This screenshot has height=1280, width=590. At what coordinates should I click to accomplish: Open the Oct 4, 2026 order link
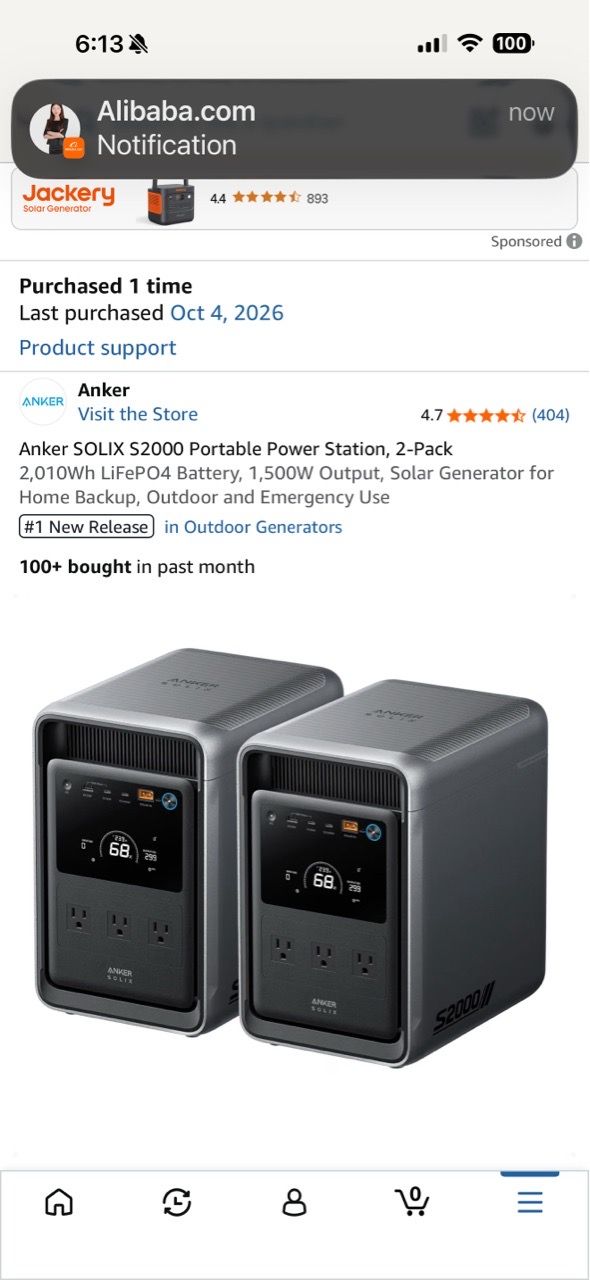tap(227, 313)
